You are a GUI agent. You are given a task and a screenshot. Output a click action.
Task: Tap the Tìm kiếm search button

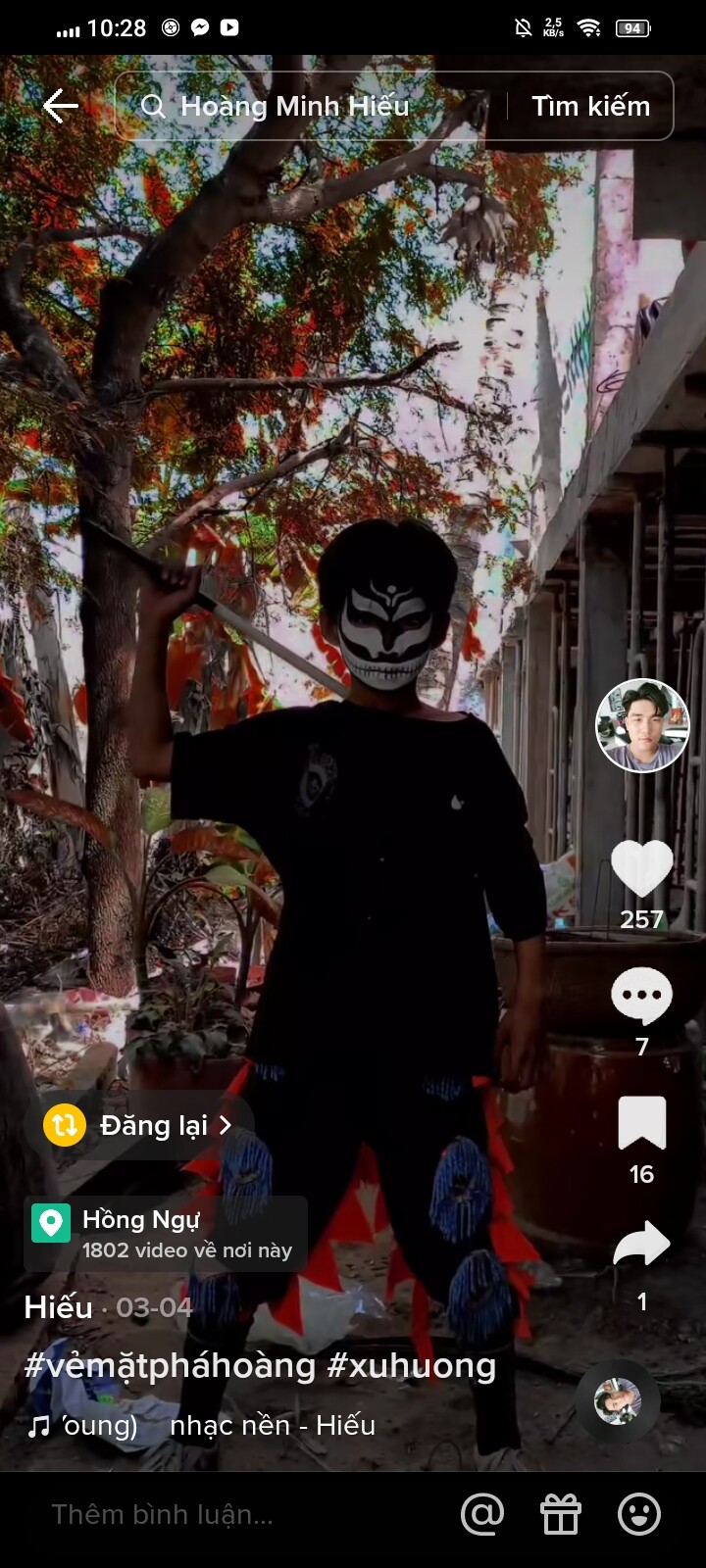pyautogui.click(x=590, y=106)
